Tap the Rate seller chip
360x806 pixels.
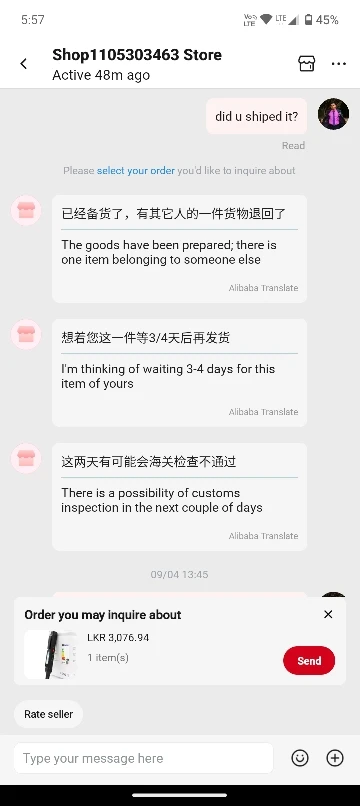click(x=48, y=714)
